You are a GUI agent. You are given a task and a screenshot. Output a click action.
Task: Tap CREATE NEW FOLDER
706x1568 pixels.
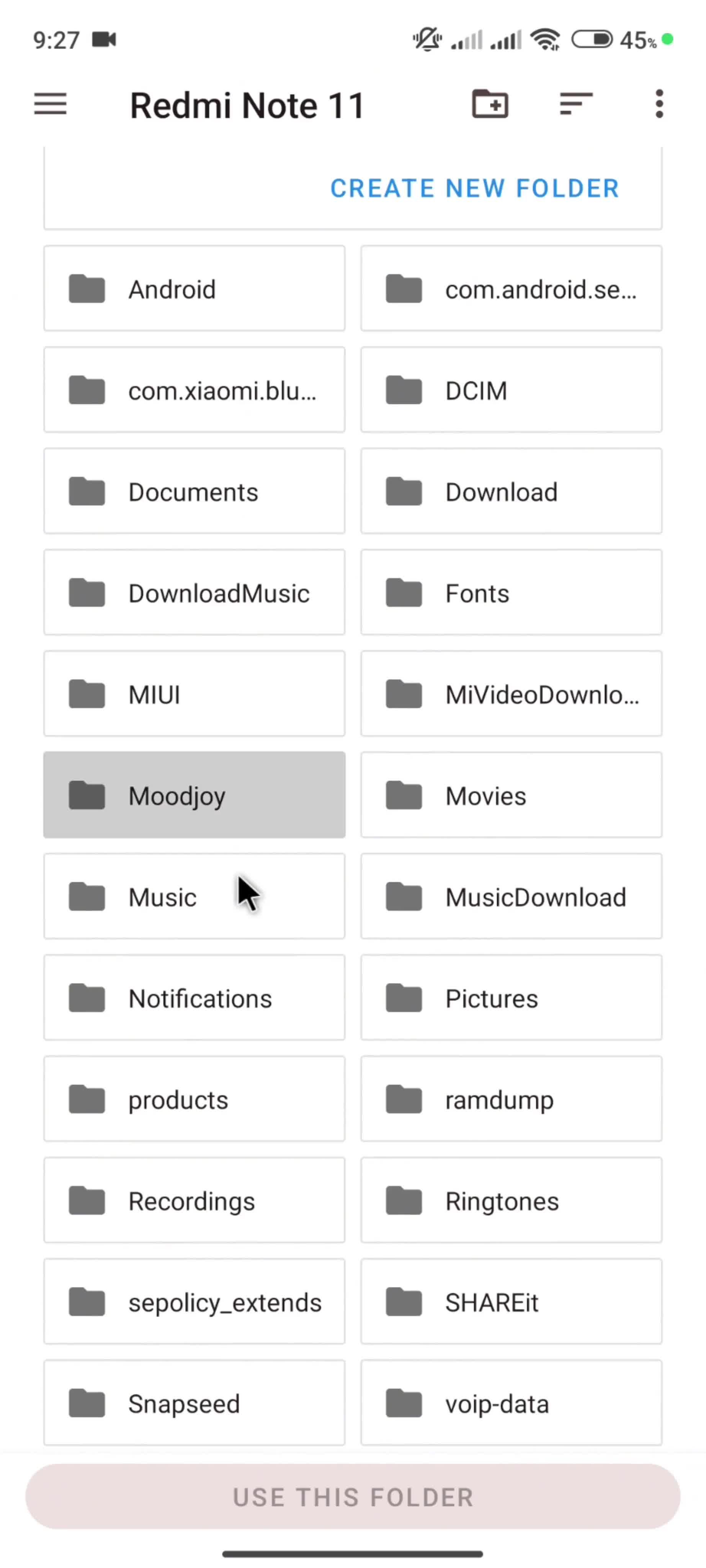(474, 188)
